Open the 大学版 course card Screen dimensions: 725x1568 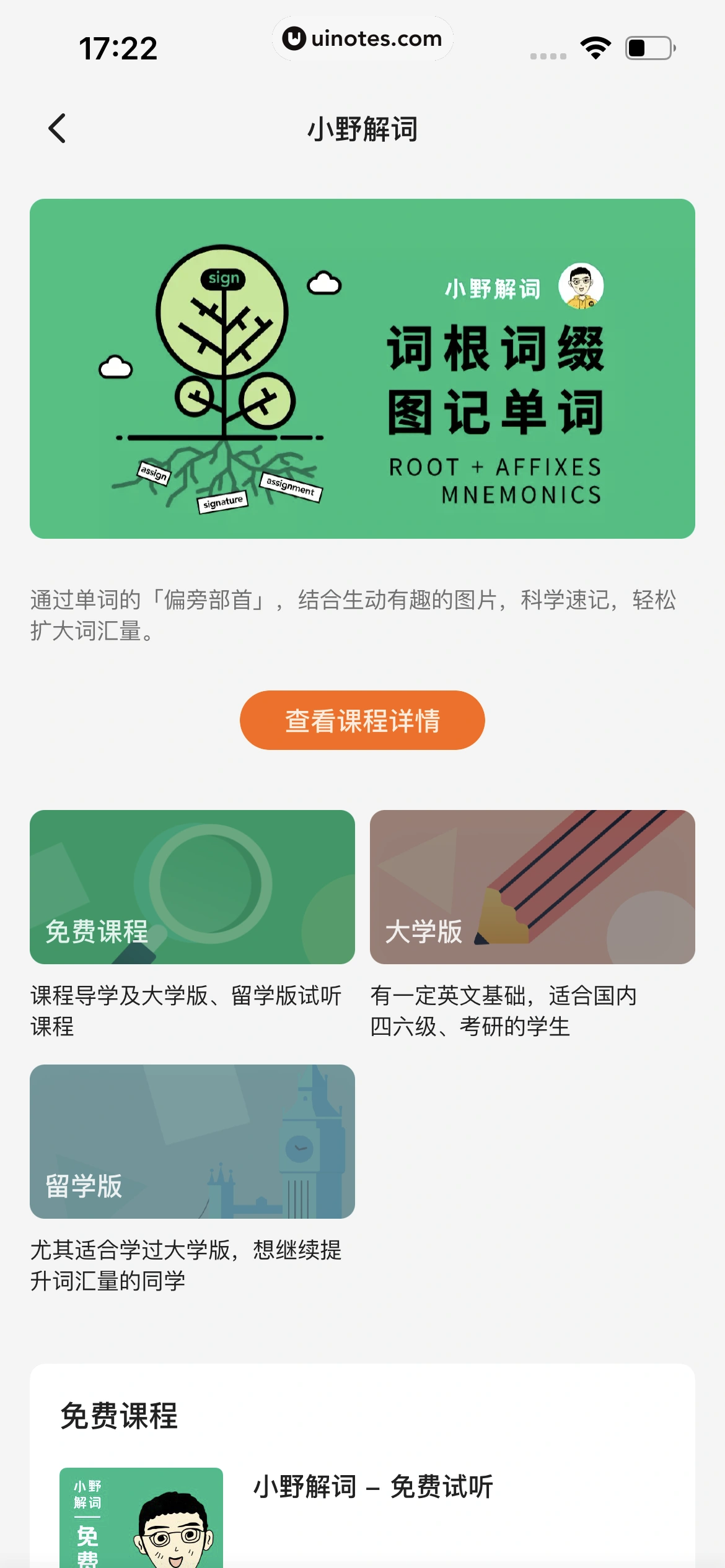[x=534, y=887]
